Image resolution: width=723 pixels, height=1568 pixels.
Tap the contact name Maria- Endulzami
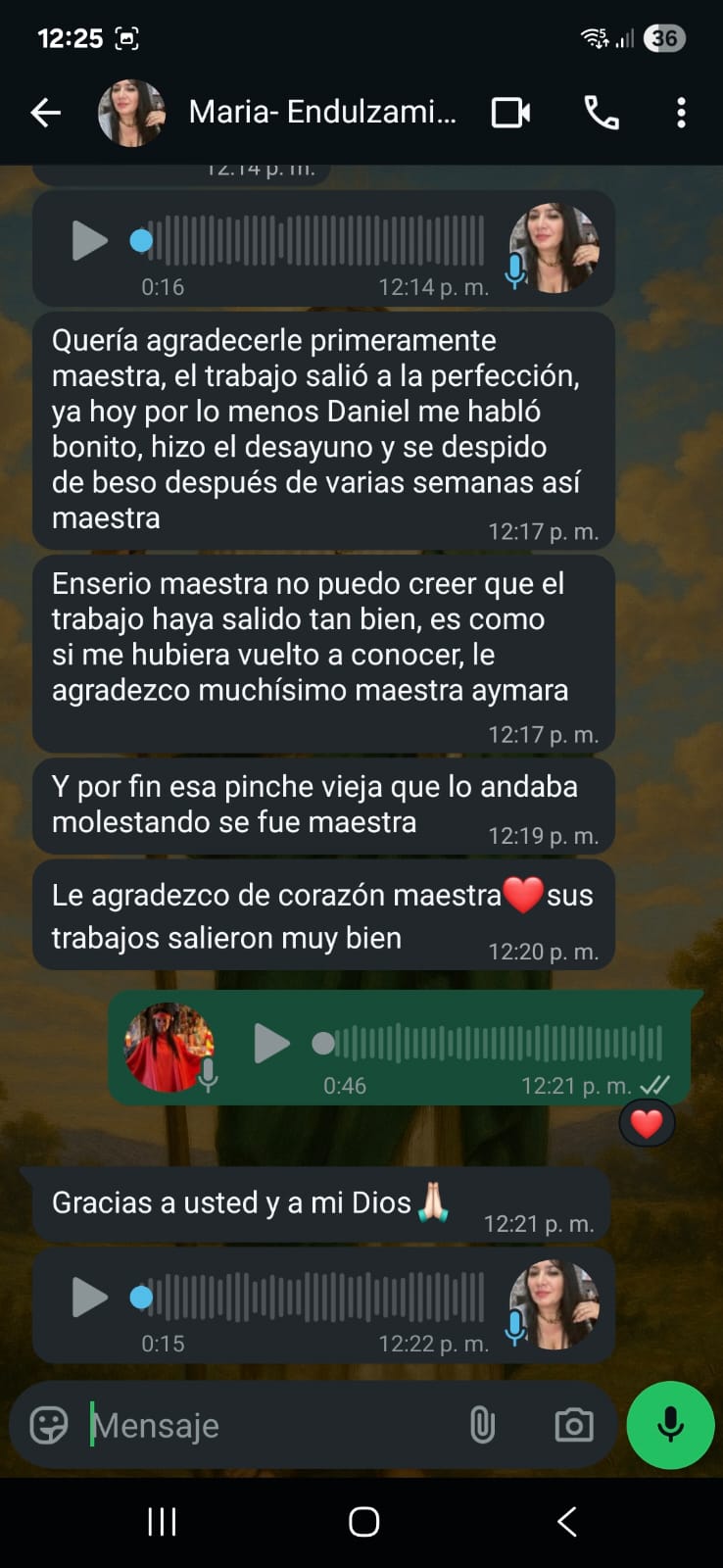[323, 113]
